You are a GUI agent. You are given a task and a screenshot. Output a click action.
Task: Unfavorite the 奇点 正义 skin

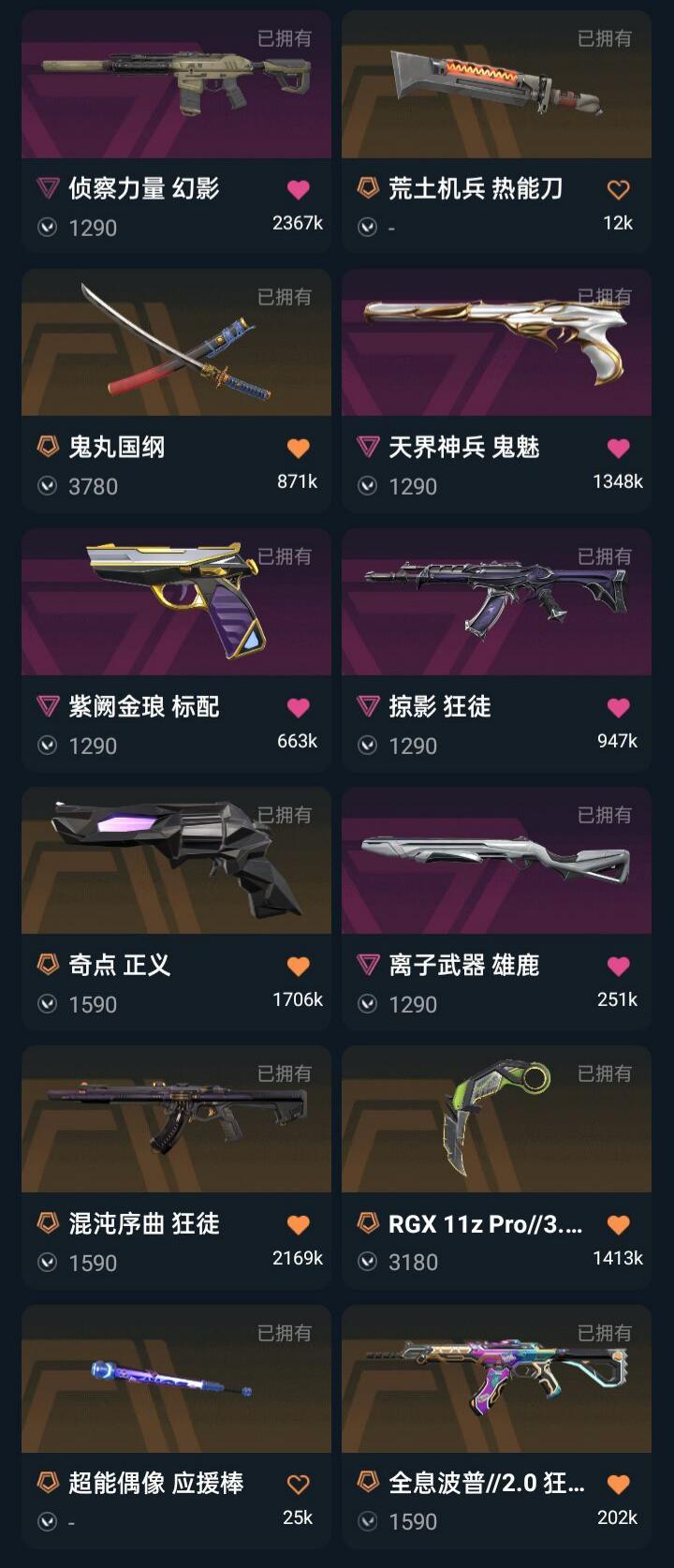click(298, 967)
